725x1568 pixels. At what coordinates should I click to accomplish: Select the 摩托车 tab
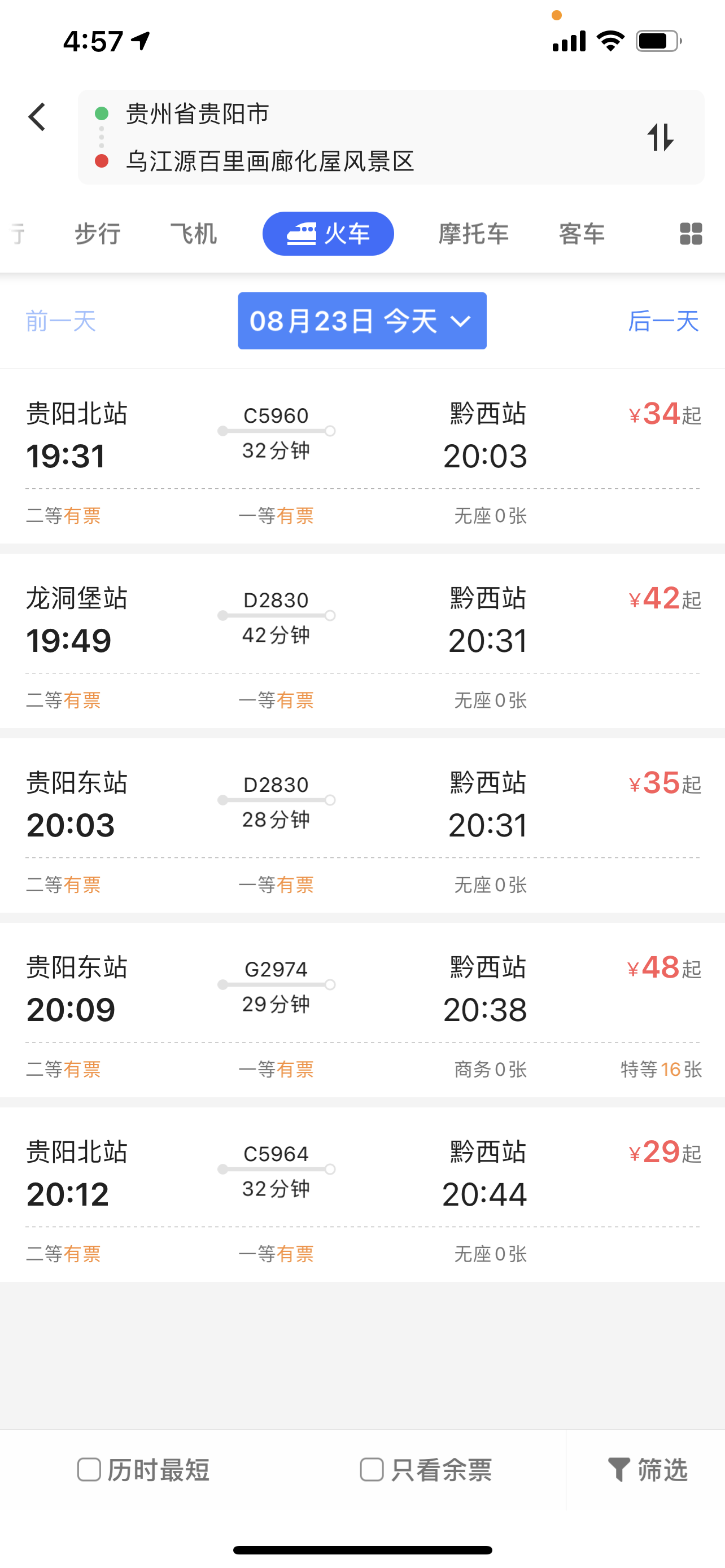tap(474, 234)
